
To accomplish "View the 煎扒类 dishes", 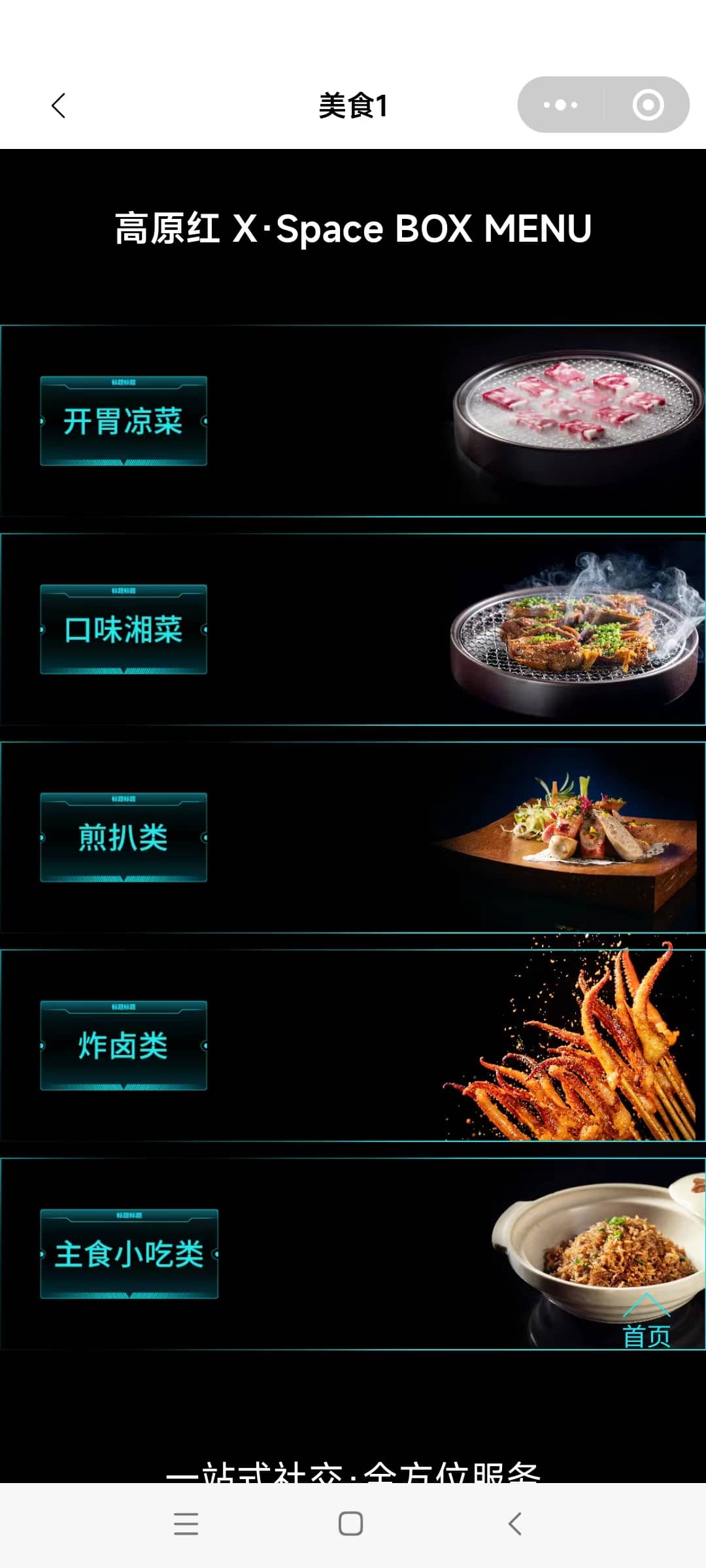I will click(x=124, y=838).
